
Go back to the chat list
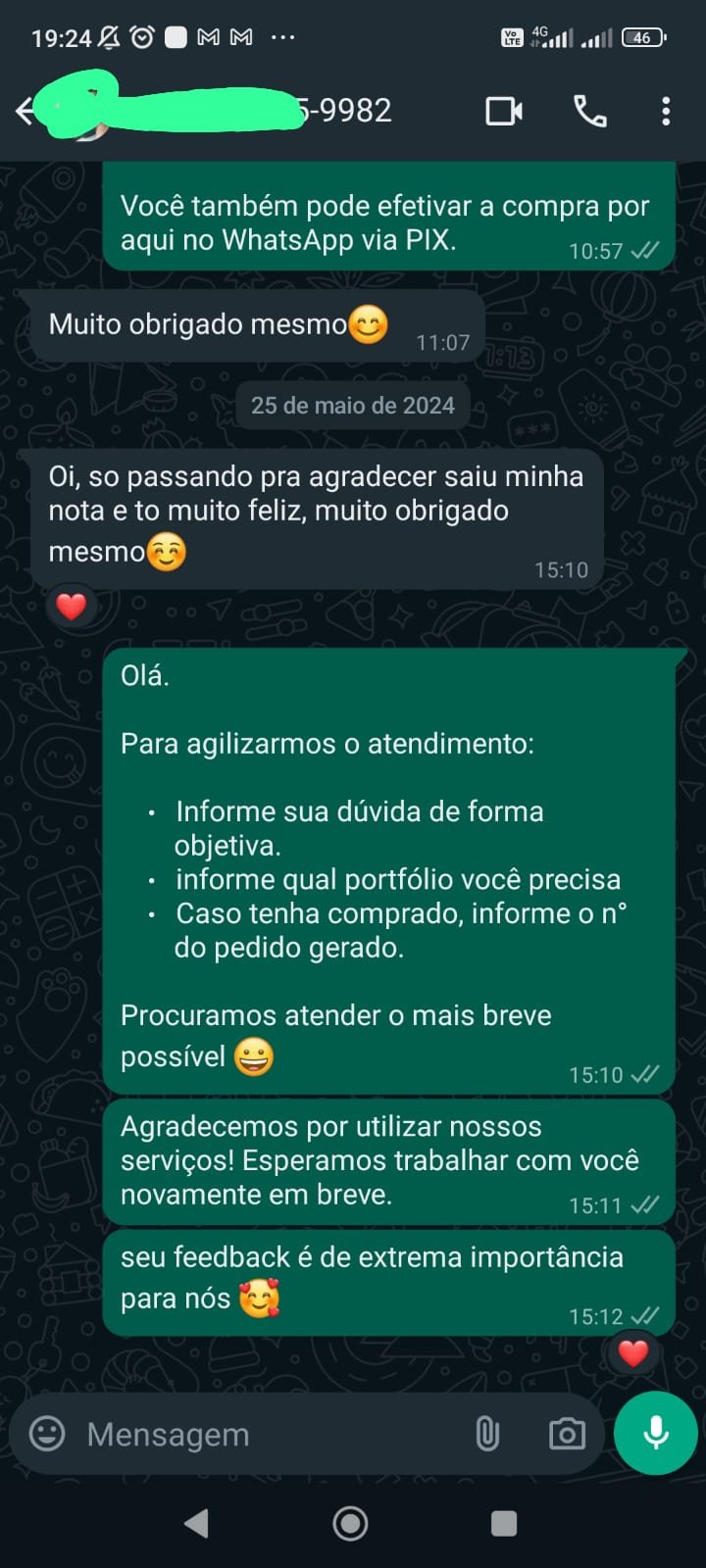25,111
